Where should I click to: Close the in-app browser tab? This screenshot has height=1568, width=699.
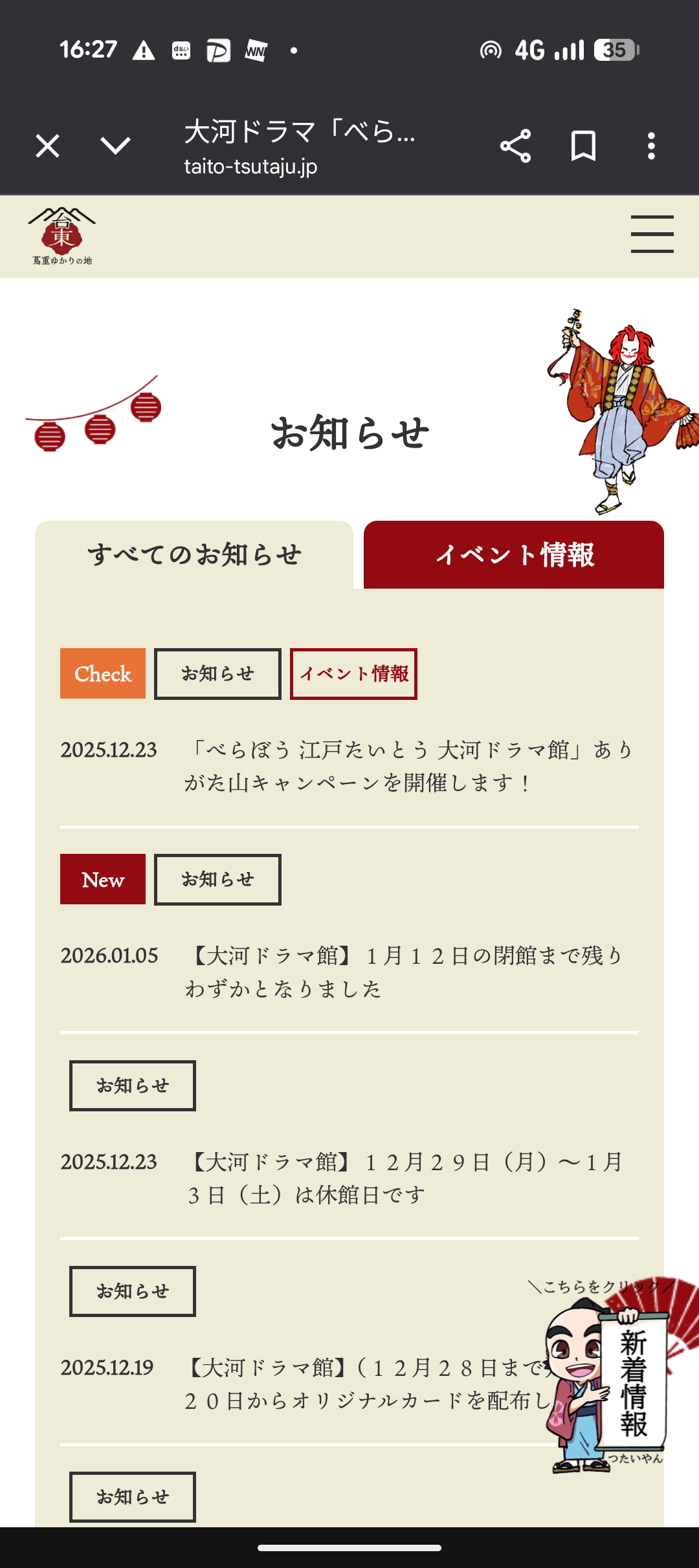[47, 146]
